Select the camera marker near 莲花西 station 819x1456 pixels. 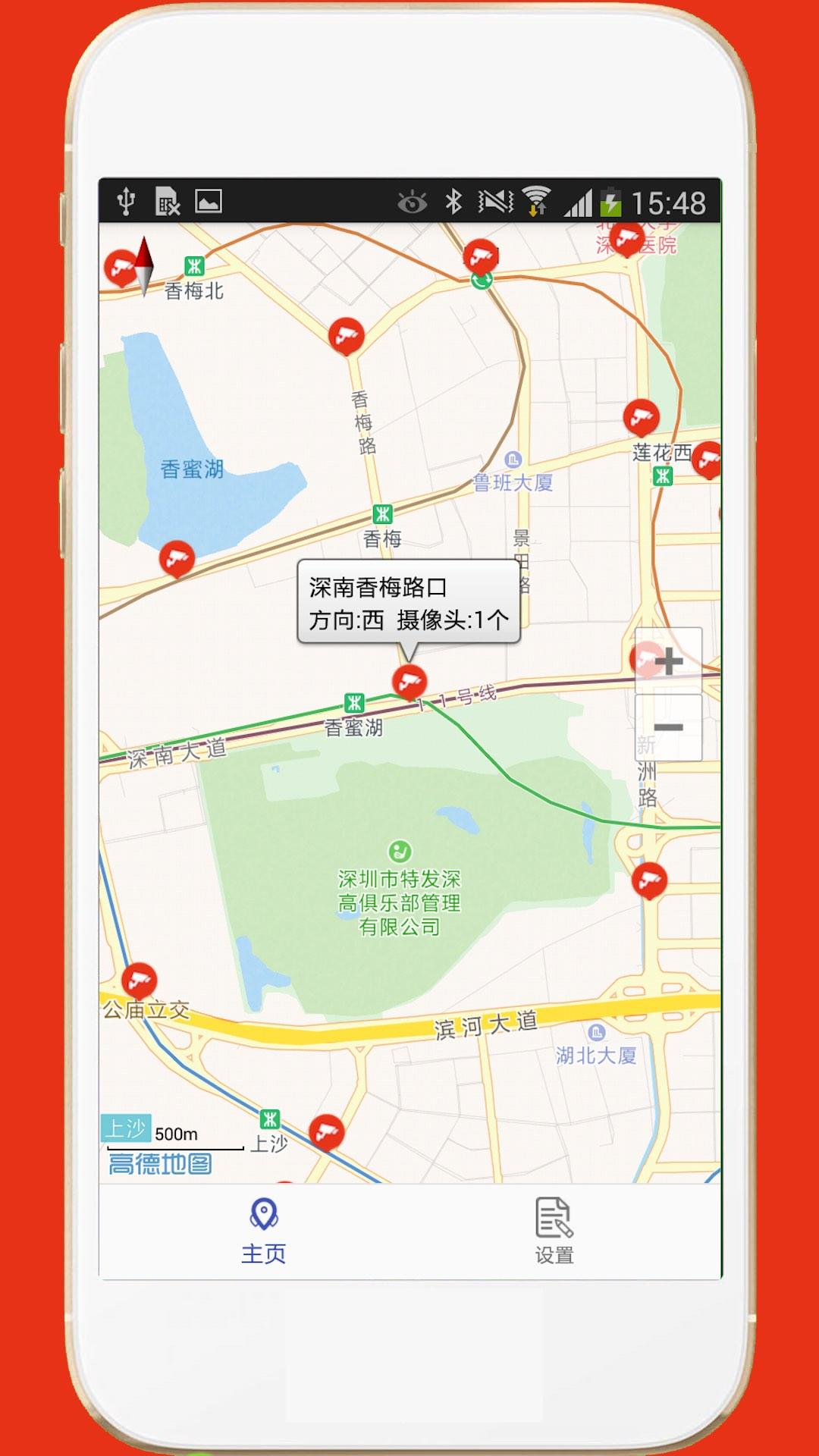(642, 416)
